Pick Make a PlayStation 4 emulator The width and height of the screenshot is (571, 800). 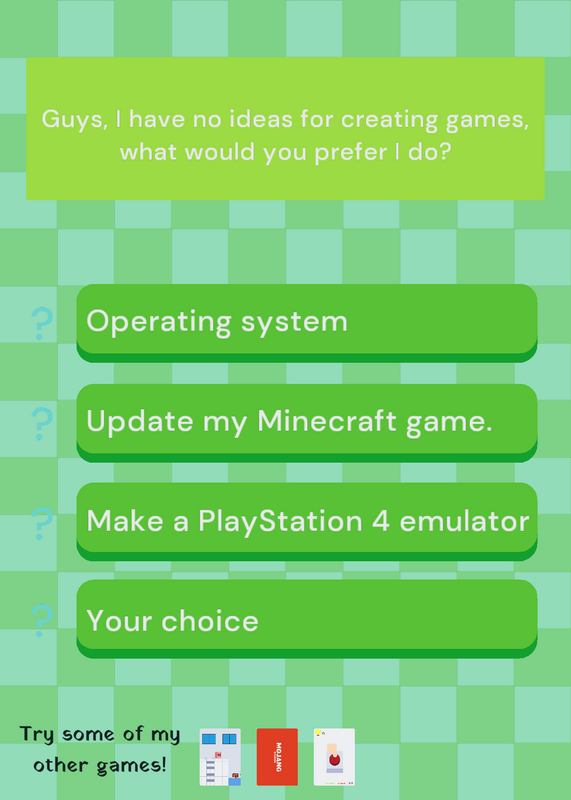pos(307,521)
